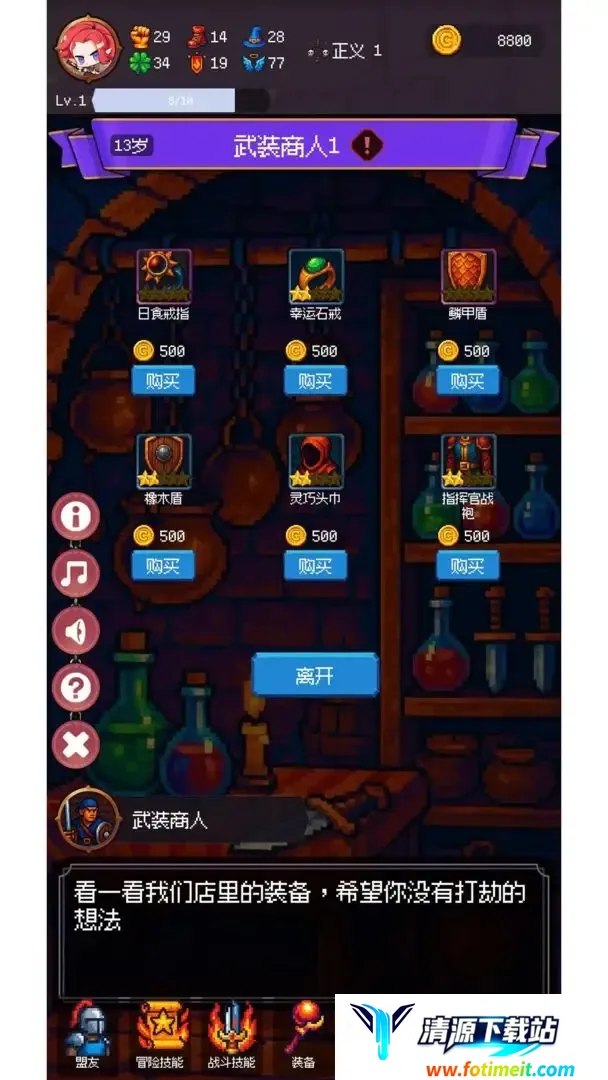Buy the 幸运石戒 ring

click(315, 381)
